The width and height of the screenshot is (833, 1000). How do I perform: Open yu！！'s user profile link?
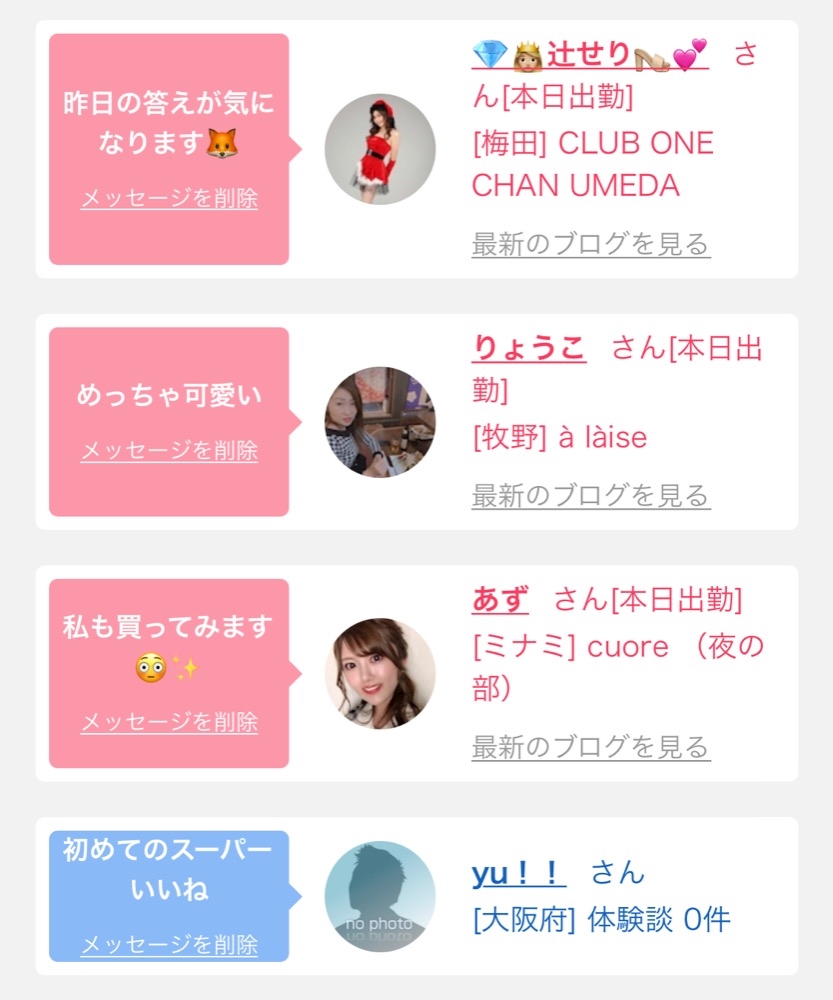[x=518, y=873]
